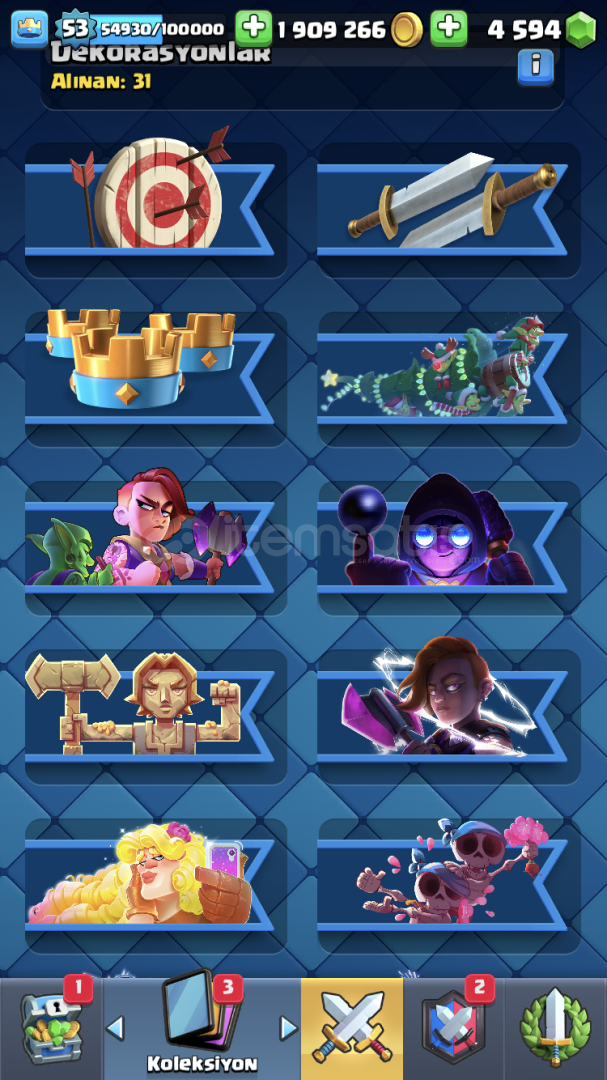The height and width of the screenshot is (1080, 607).
Task: Pick the red-haired warrior with goblin banner
Action: pyautogui.click(x=156, y=547)
